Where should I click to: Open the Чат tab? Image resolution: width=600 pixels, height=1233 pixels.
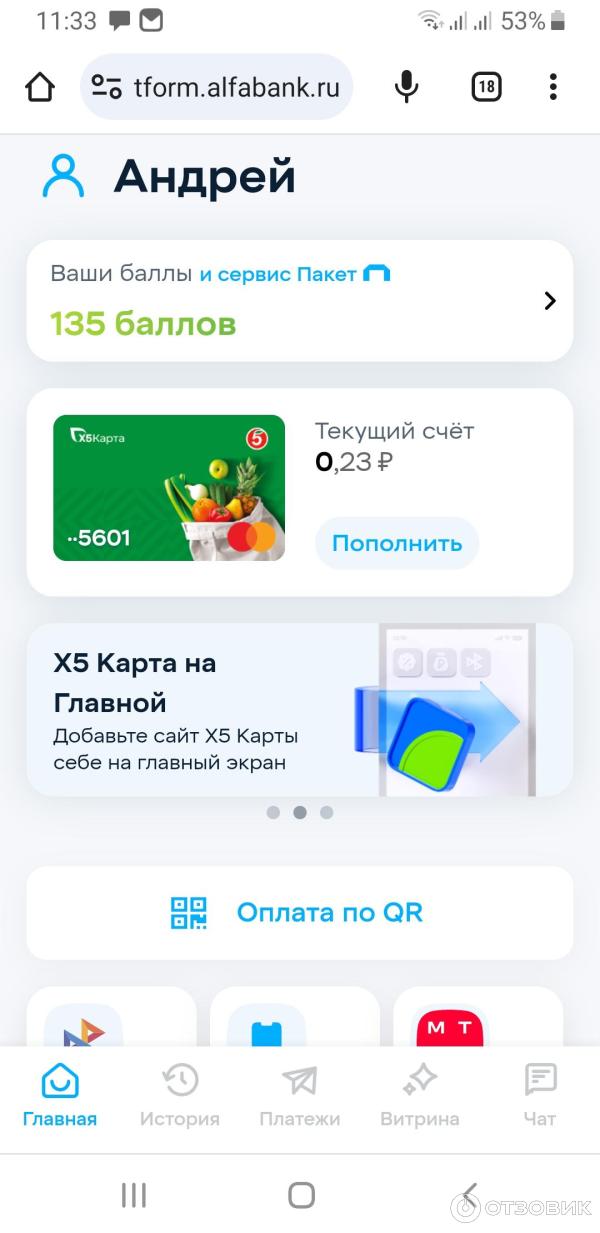(x=540, y=1096)
